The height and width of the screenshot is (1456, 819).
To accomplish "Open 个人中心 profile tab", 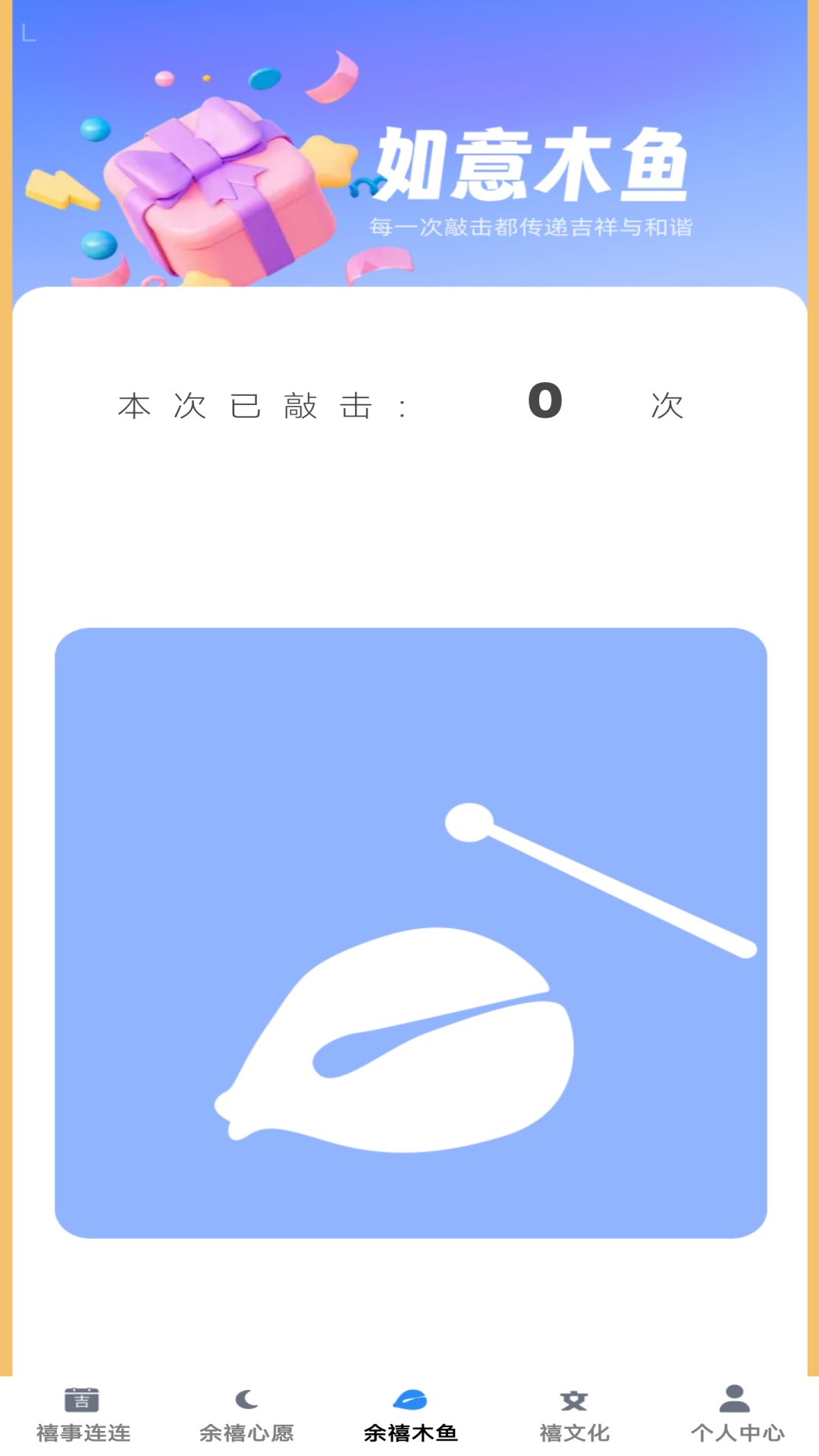I will [x=737, y=1415].
